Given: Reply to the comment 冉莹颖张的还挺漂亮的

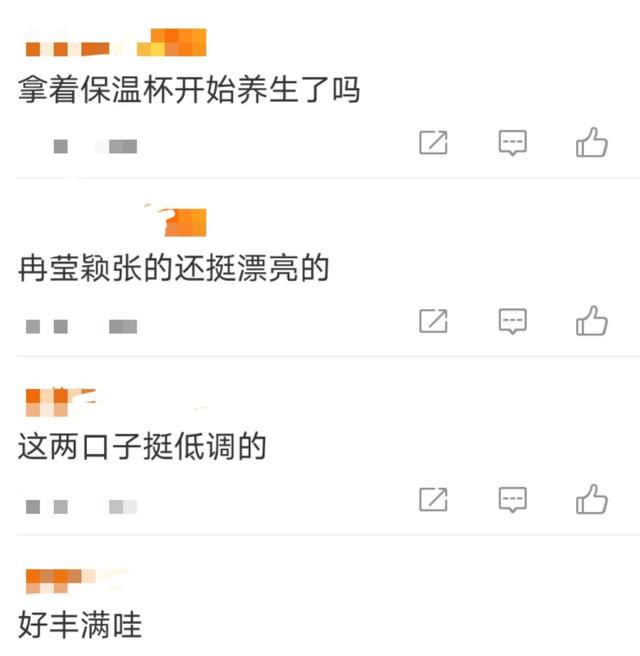Looking at the screenshot, I should (x=512, y=321).
